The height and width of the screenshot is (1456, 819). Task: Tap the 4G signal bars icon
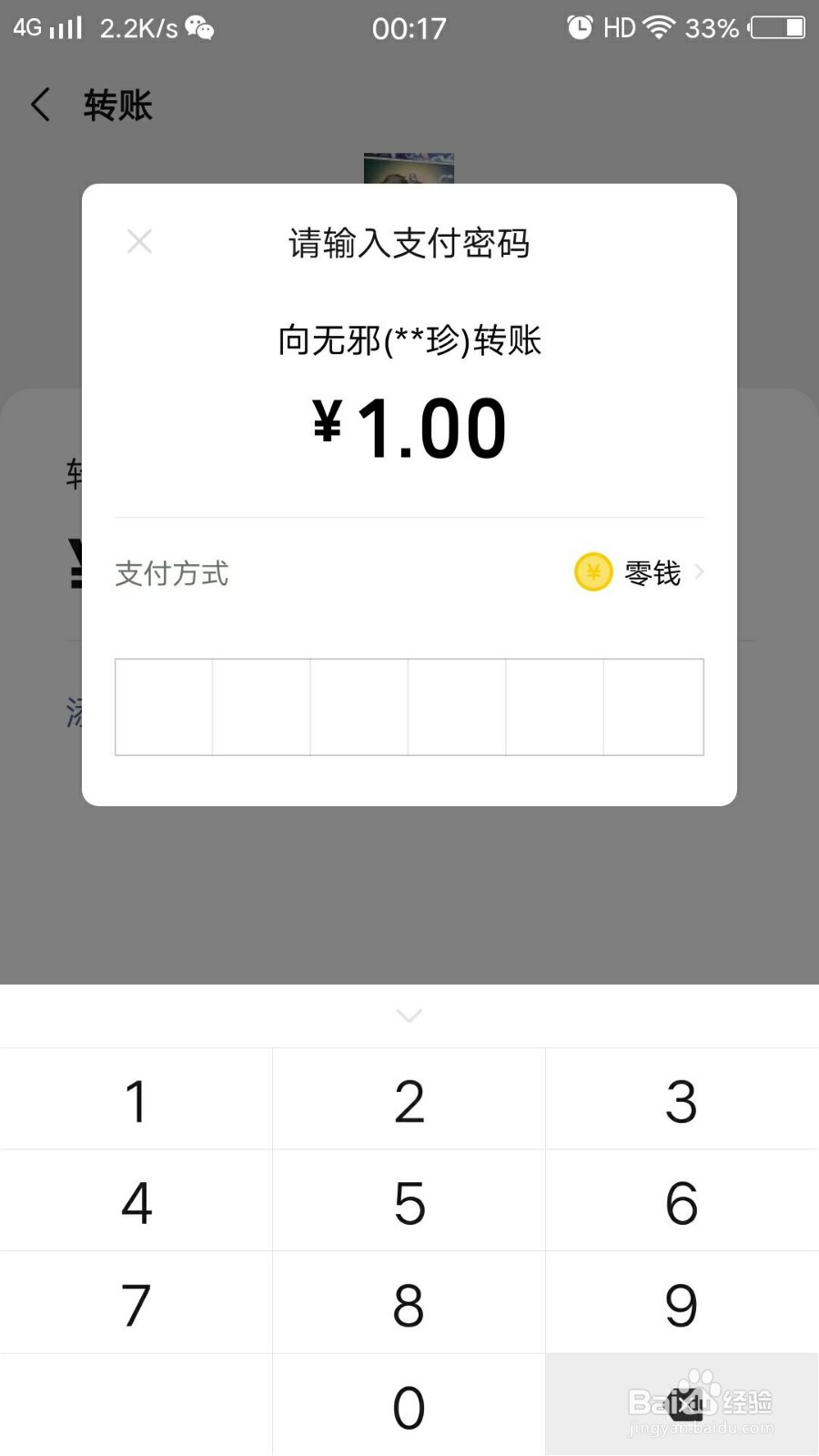(x=64, y=27)
